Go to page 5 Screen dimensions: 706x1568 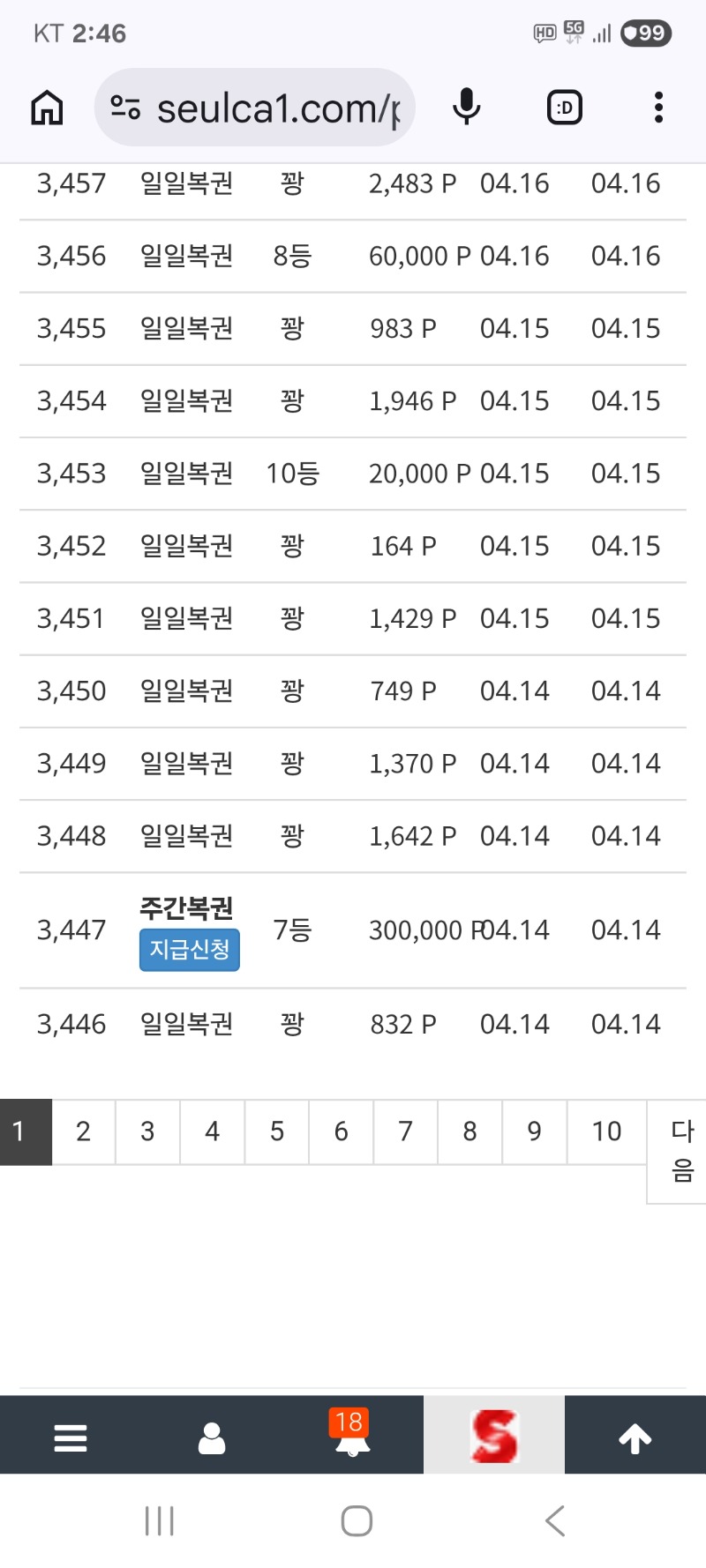click(276, 1131)
